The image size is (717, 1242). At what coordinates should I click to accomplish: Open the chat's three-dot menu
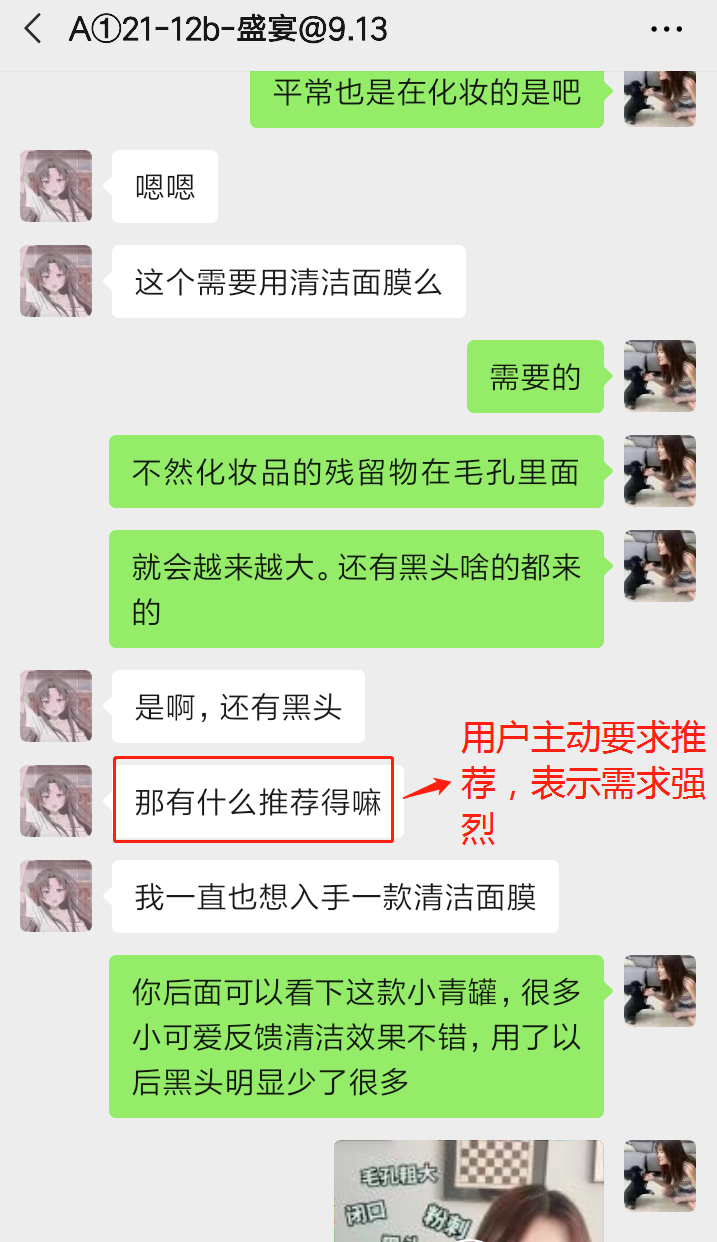(x=666, y=30)
